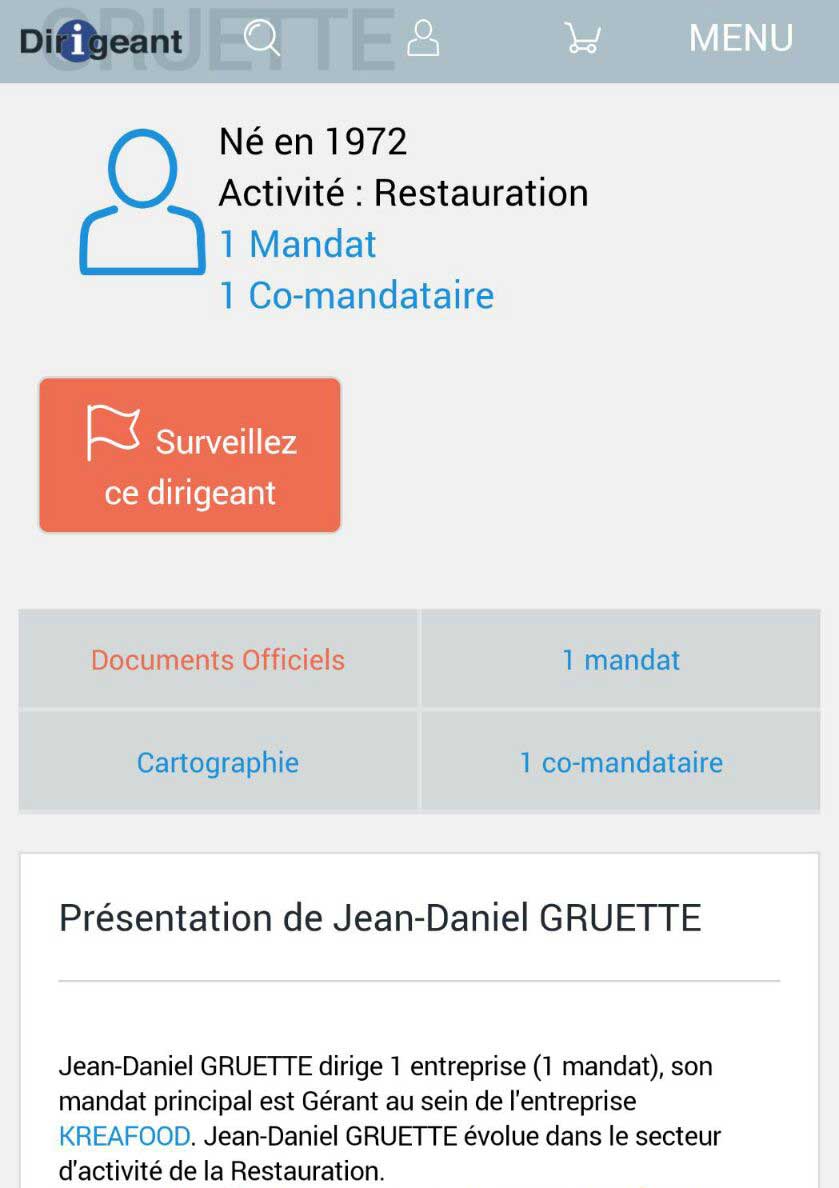Open the search magnifier icon
Image resolution: width=839 pixels, height=1188 pixels.
tap(262, 39)
